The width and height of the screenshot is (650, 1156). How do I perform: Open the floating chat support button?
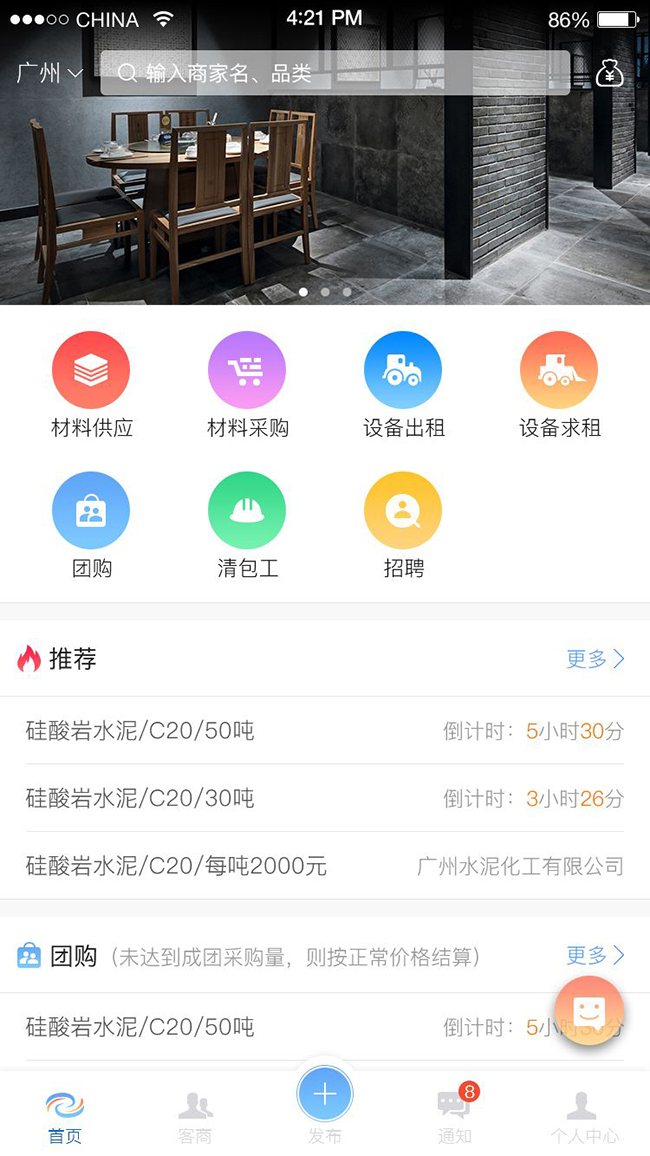pos(590,1011)
